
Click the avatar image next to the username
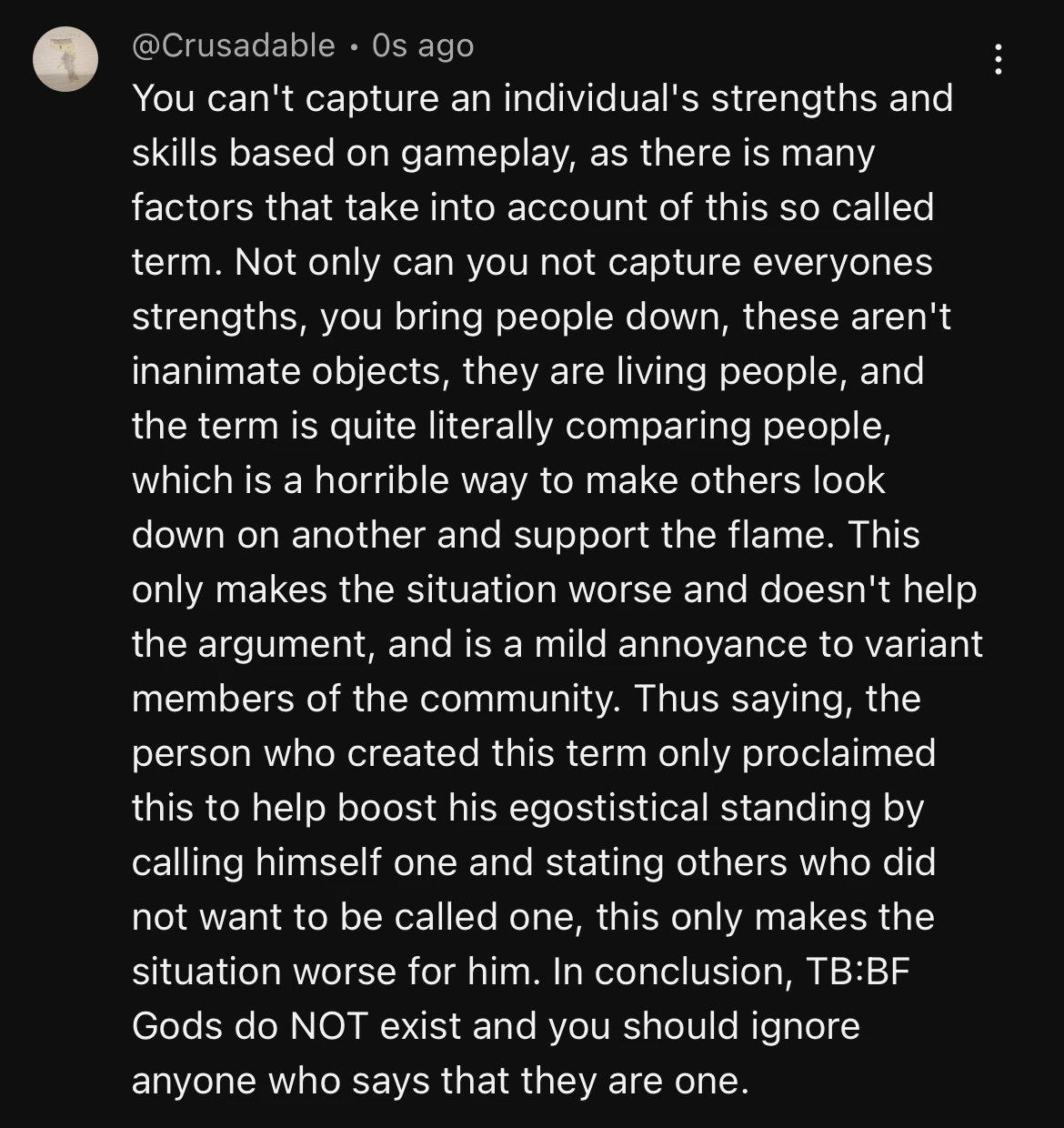click(x=66, y=59)
